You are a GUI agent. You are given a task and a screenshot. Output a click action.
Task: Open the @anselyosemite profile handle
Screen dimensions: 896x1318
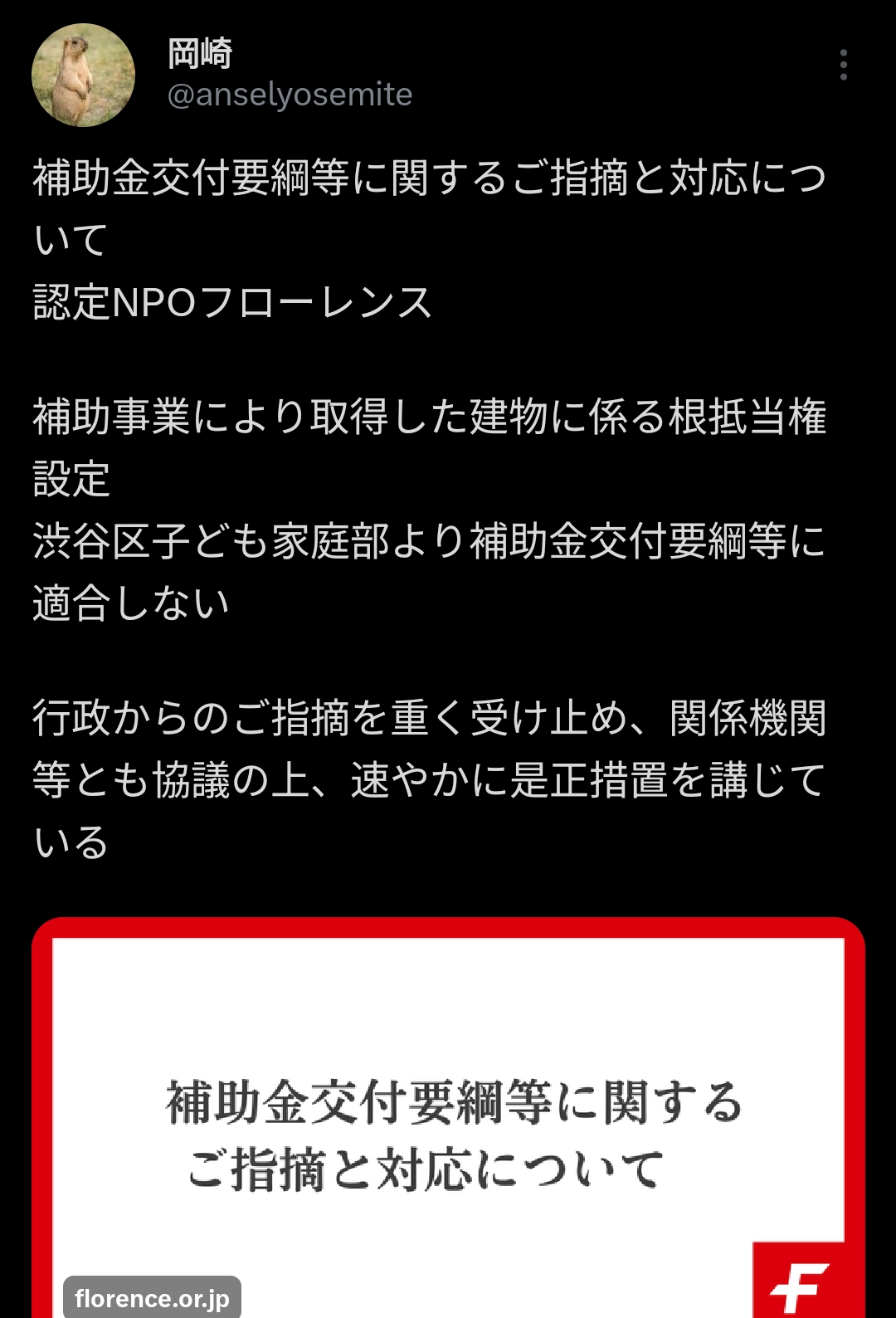[x=290, y=95]
